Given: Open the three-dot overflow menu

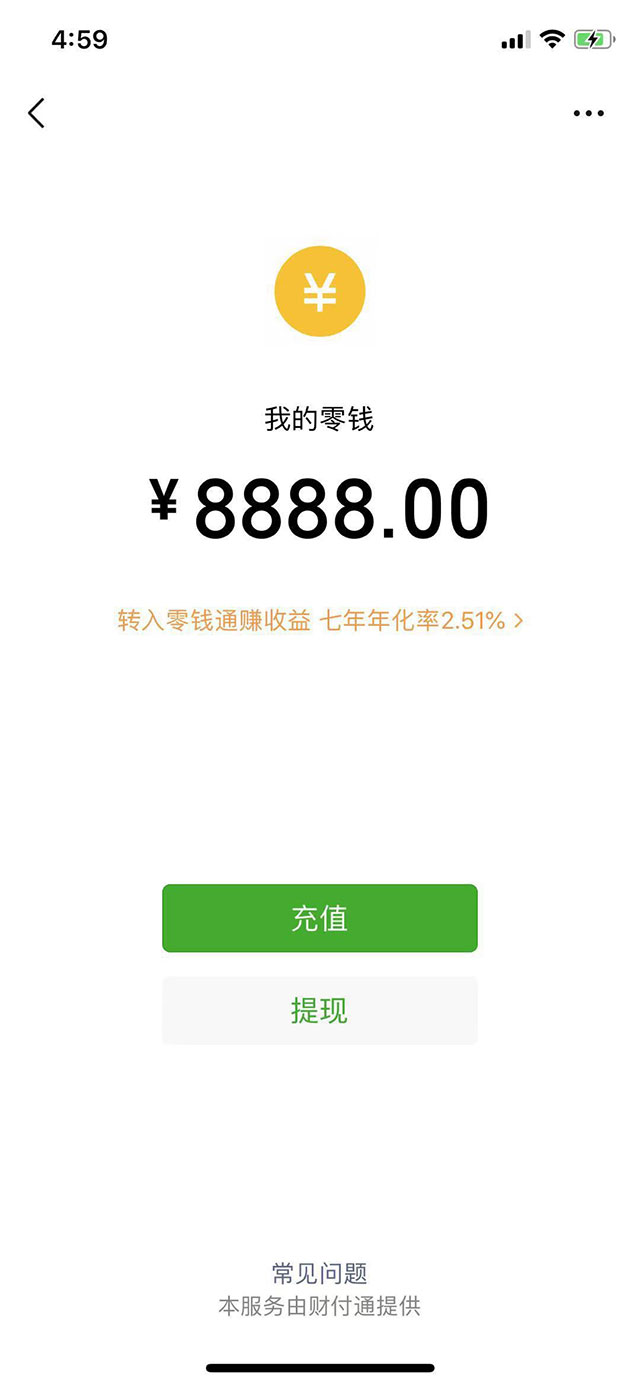Looking at the screenshot, I should [x=588, y=113].
